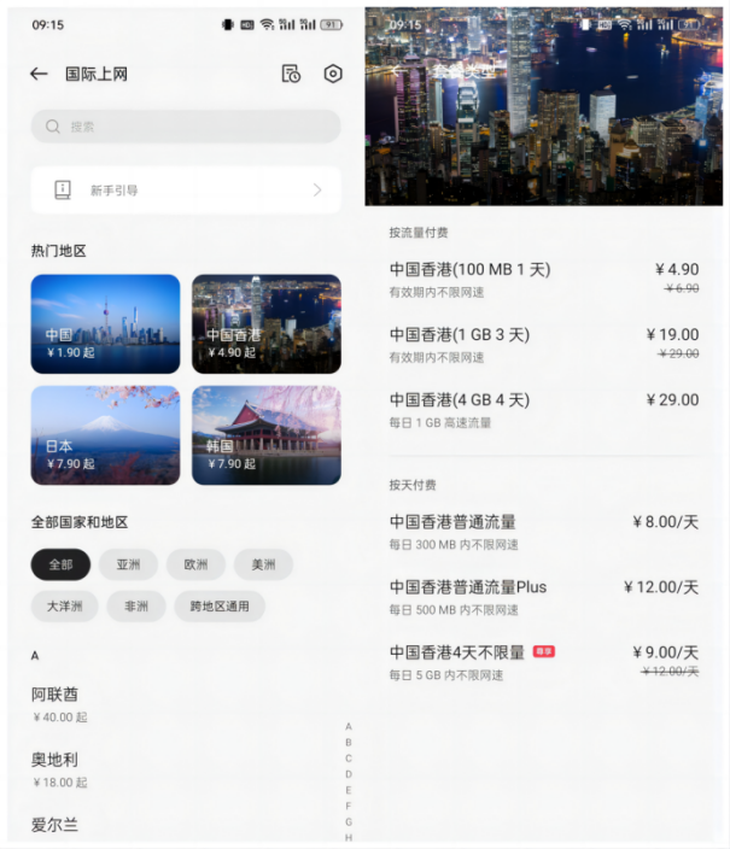
Task: Open the 韩国 region card
Action: [266, 435]
